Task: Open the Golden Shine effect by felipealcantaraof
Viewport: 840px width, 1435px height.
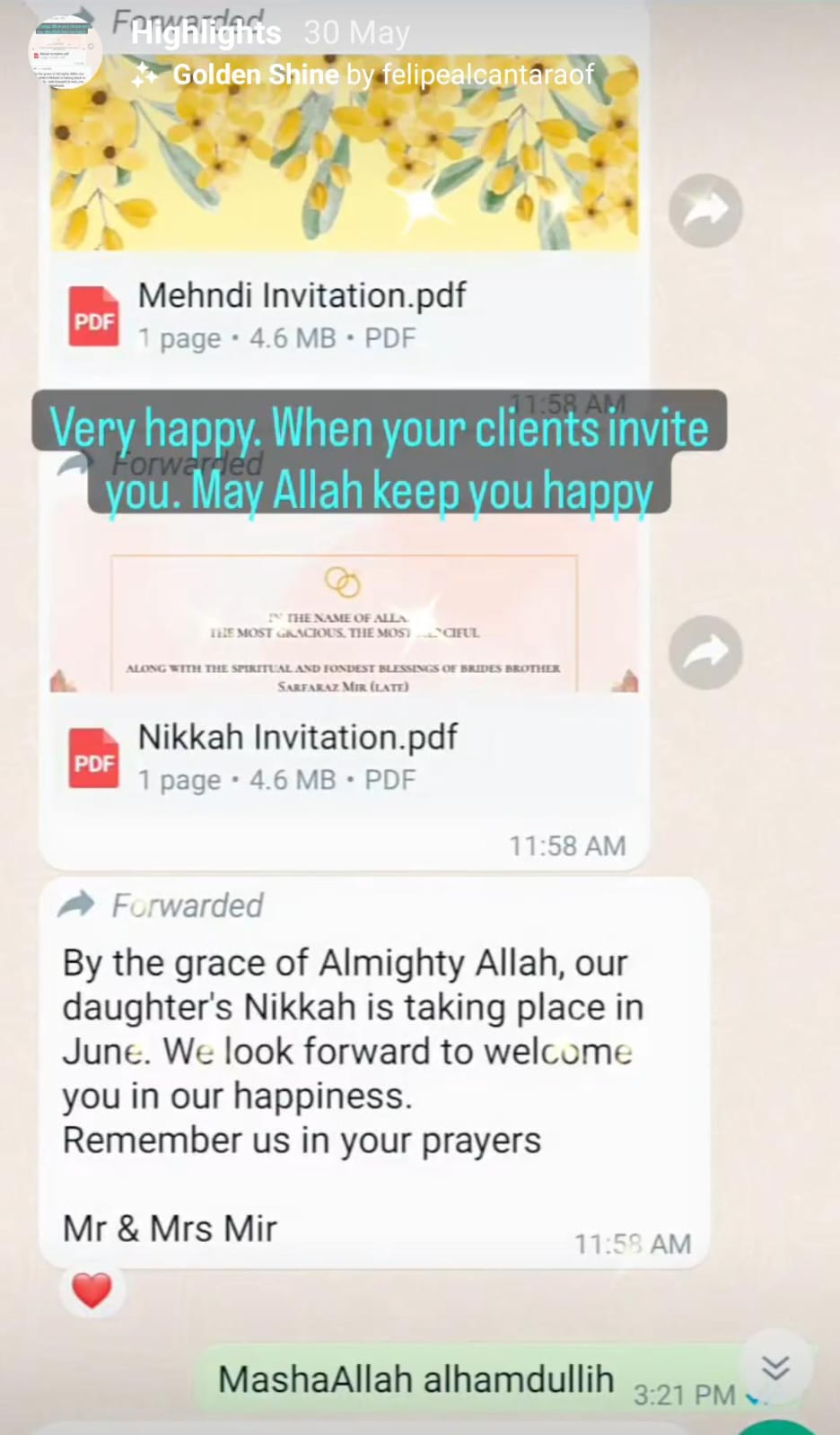Action: tap(363, 74)
